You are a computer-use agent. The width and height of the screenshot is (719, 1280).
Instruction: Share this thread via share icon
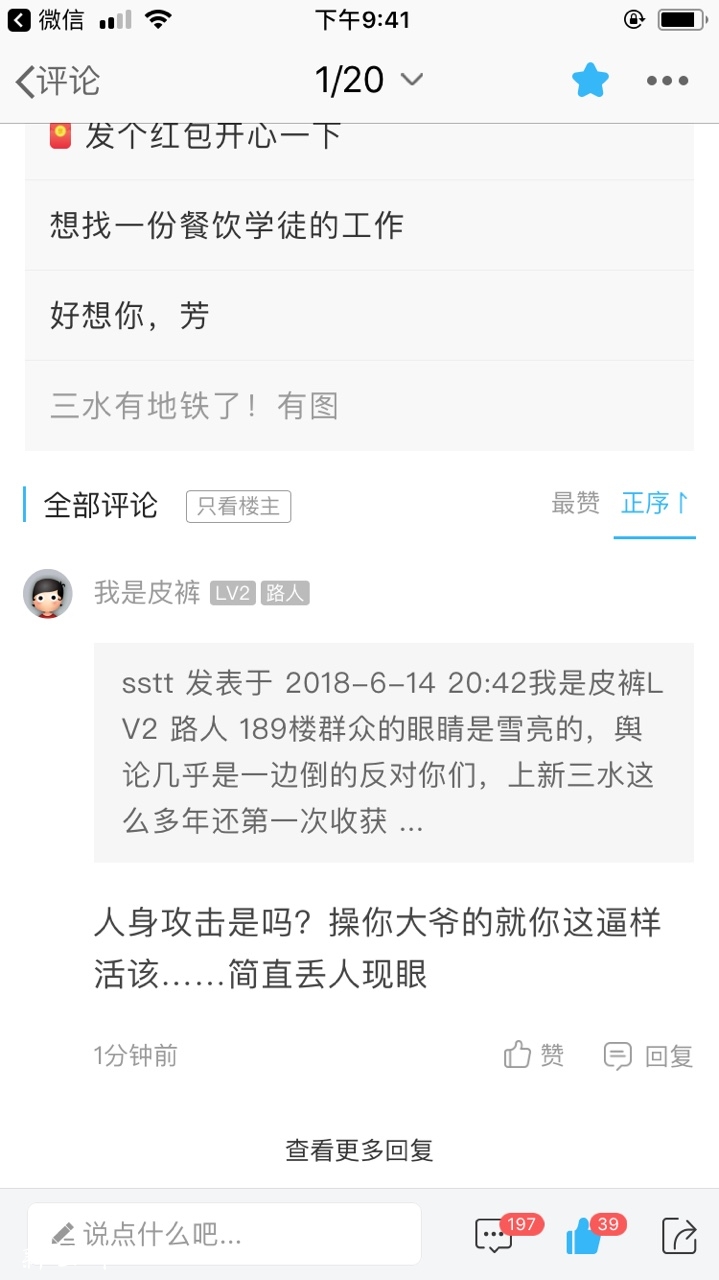679,1235
